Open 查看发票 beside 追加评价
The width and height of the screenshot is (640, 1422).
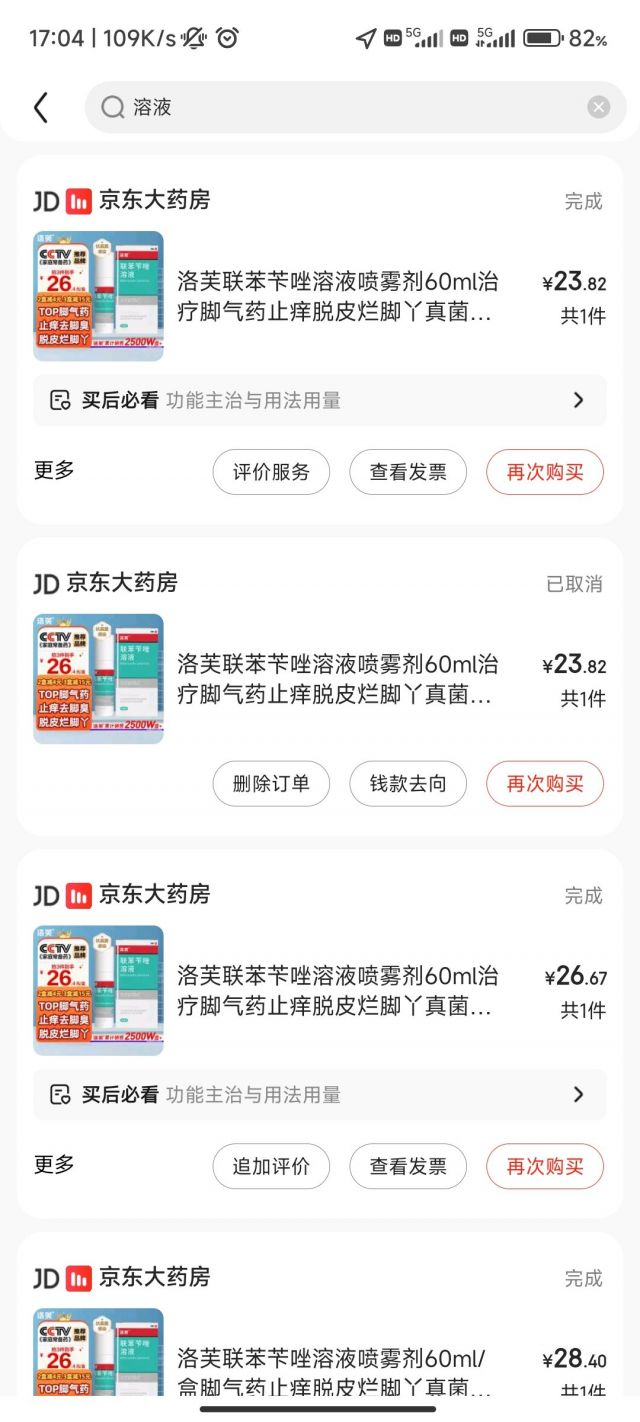click(x=408, y=1166)
